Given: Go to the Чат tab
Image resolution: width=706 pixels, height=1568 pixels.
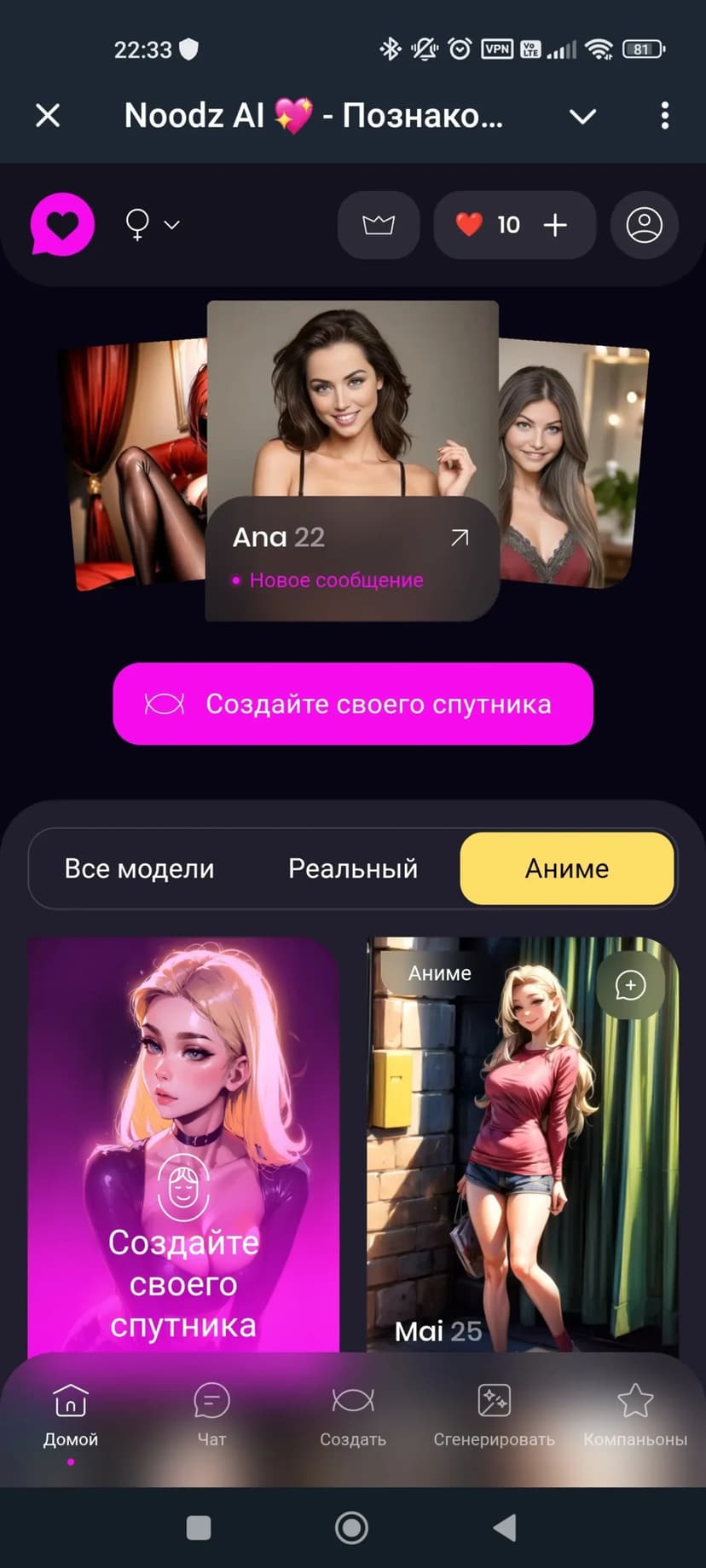Looking at the screenshot, I should (211, 1416).
